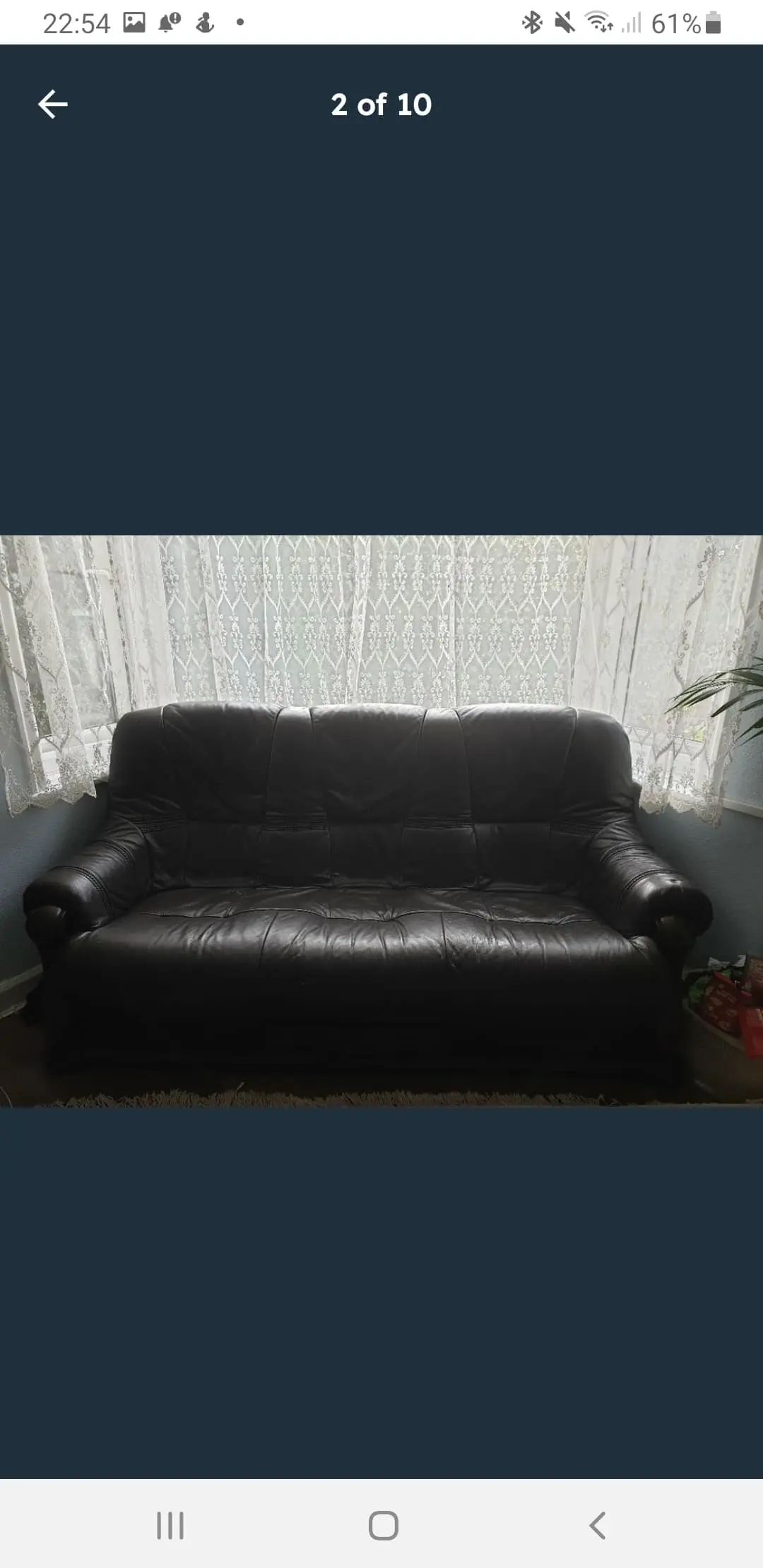The image size is (763, 1568).
Task: Tap the sofa photo in the viewer
Action: pos(381,821)
